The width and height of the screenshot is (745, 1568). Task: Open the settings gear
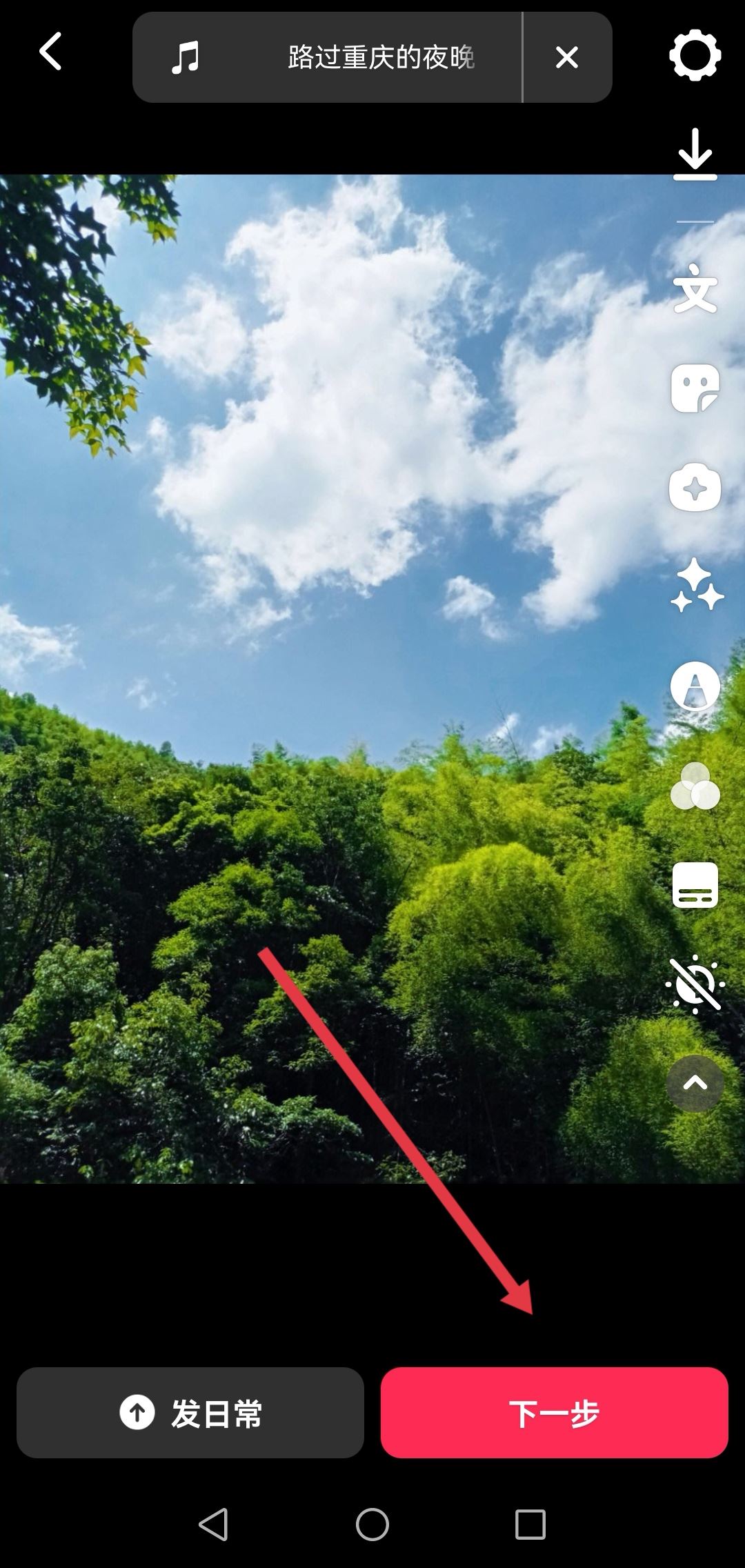(x=695, y=55)
